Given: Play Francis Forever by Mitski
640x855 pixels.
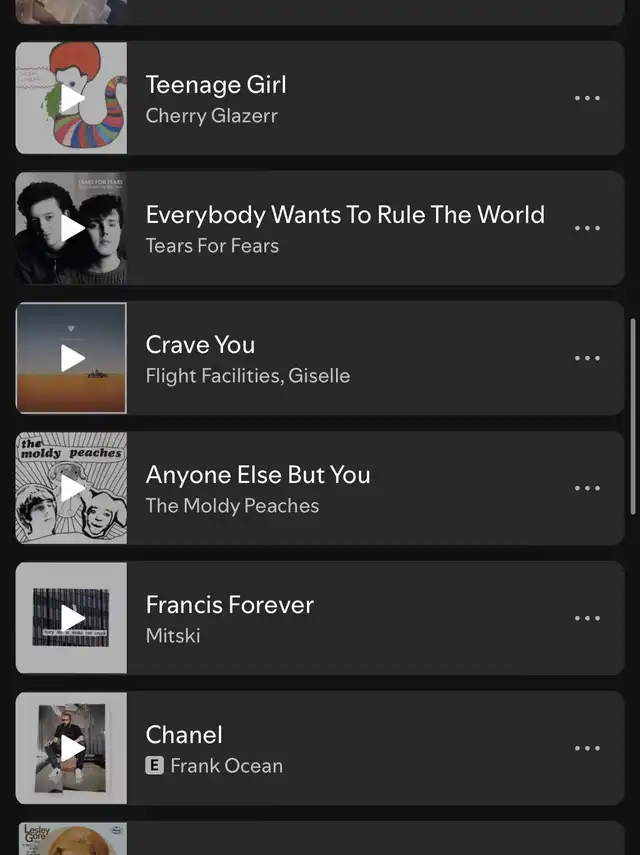Looking at the screenshot, I should pyautogui.click(x=72, y=618).
